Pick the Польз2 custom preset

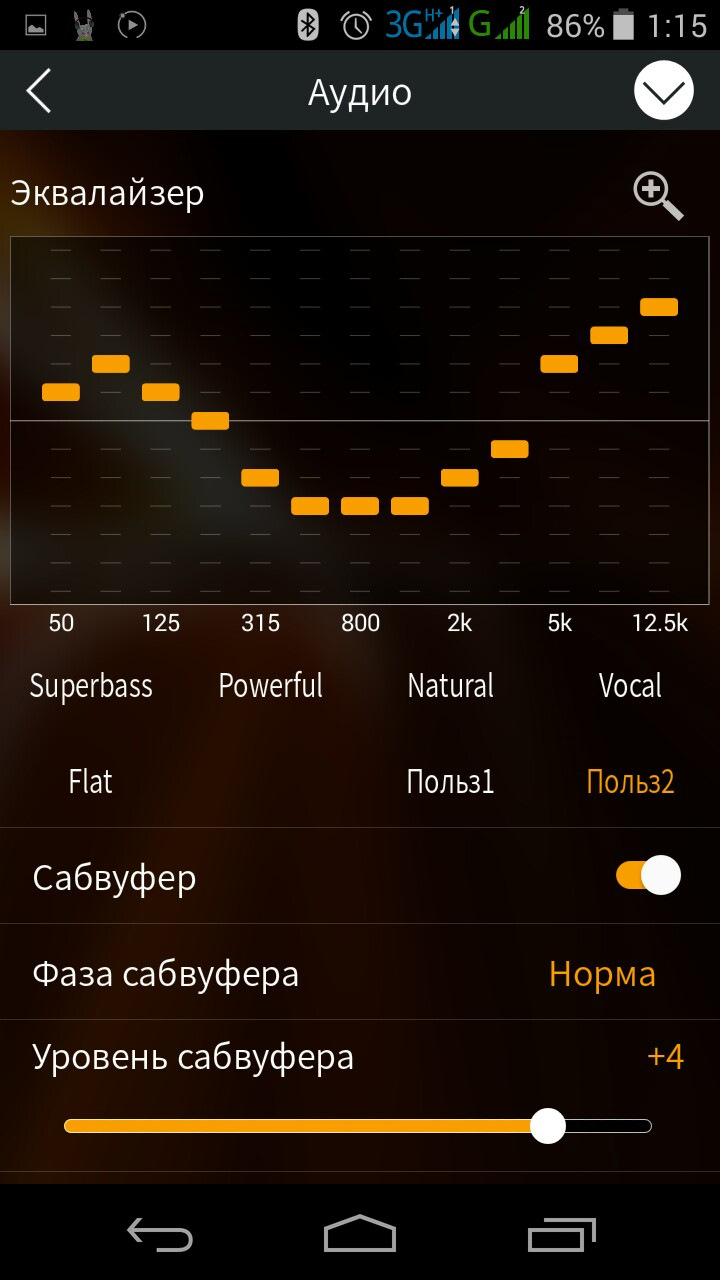[630, 781]
